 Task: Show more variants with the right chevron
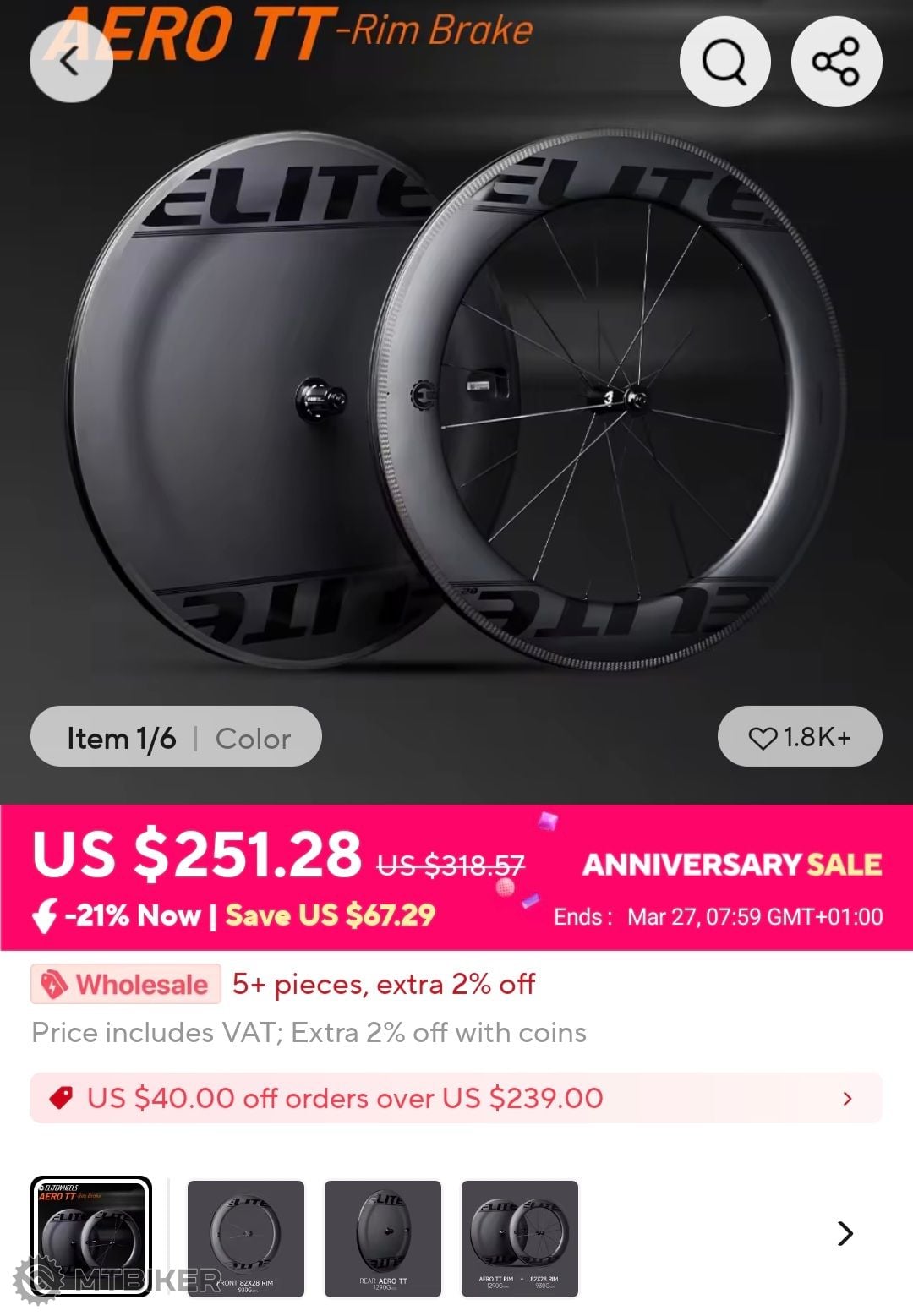pos(845,1234)
